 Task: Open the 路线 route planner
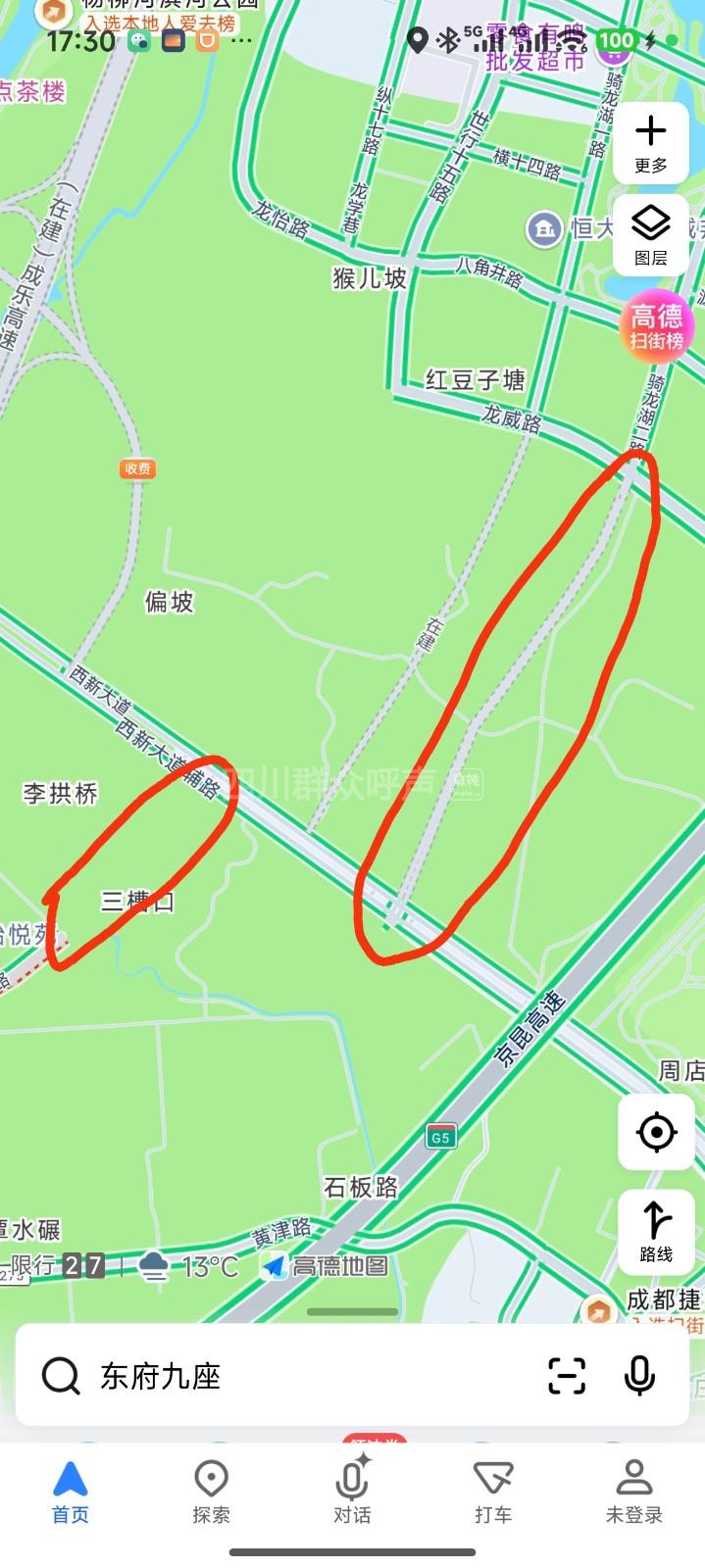click(656, 1232)
